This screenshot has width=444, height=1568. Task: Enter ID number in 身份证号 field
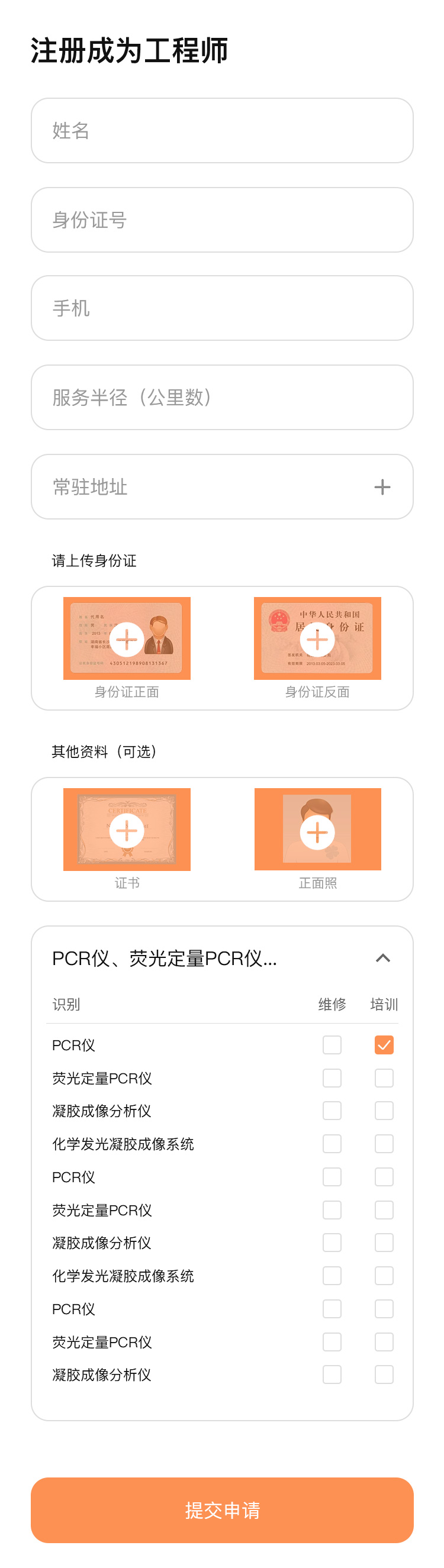click(221, 220)
